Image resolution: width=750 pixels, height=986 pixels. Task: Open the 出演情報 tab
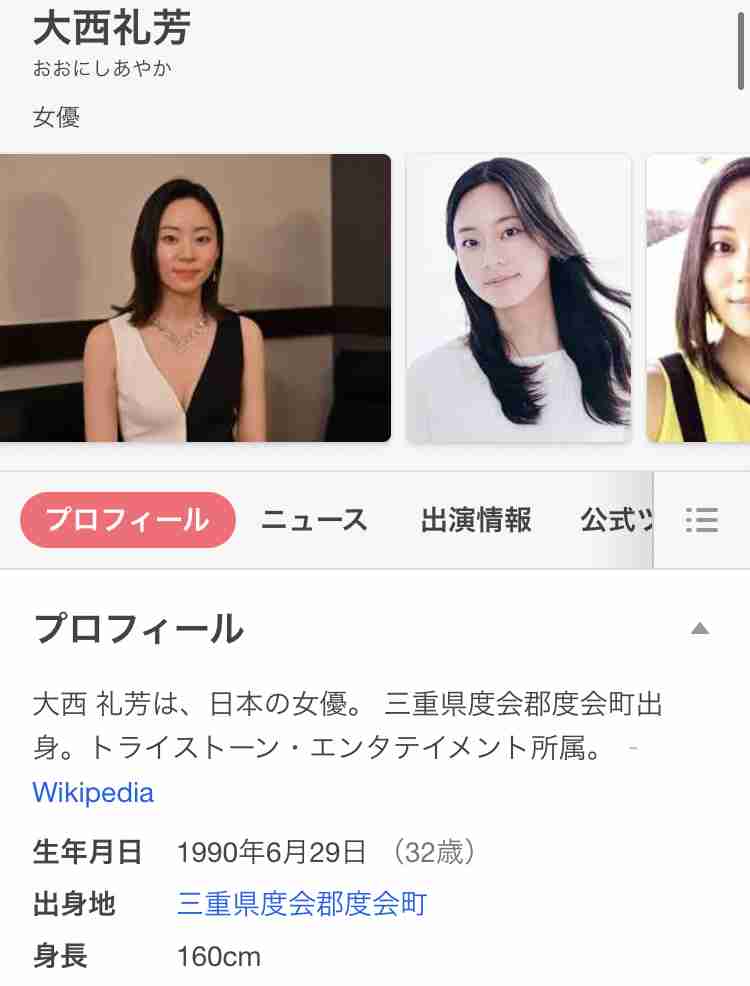point(477,519)
